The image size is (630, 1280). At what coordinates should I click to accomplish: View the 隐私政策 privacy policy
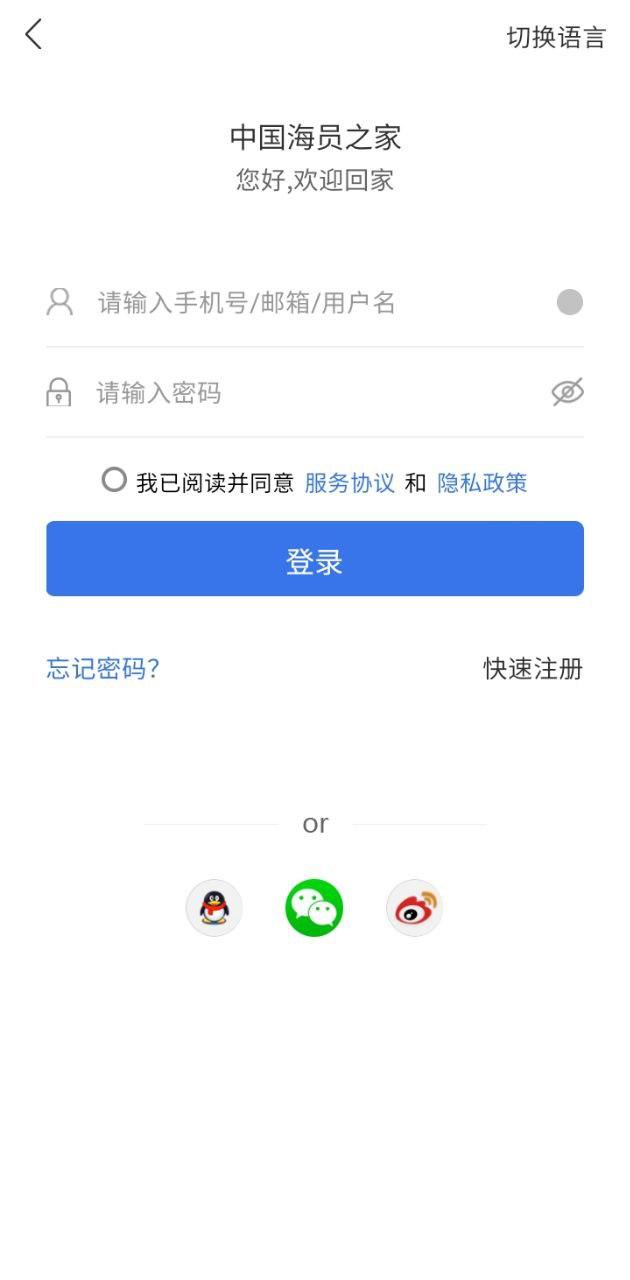point(482,484)
